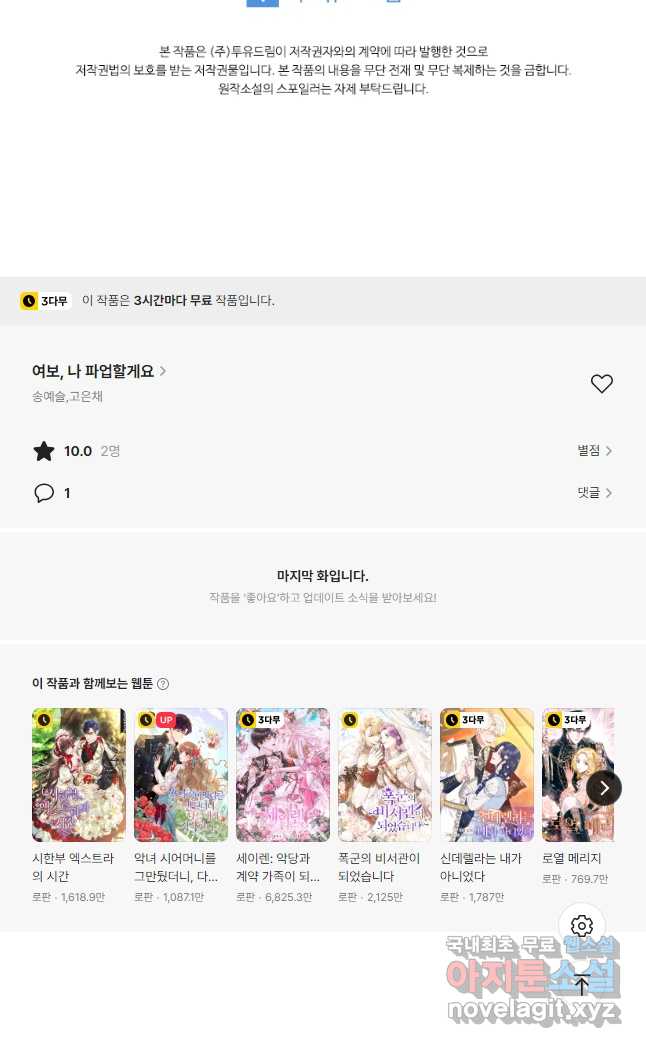Open webtoon 세이렌: 악당과 계약 가족이 되었다
Screen dimensions: 646x1048
pyautogui.click(x=283, y=775)
